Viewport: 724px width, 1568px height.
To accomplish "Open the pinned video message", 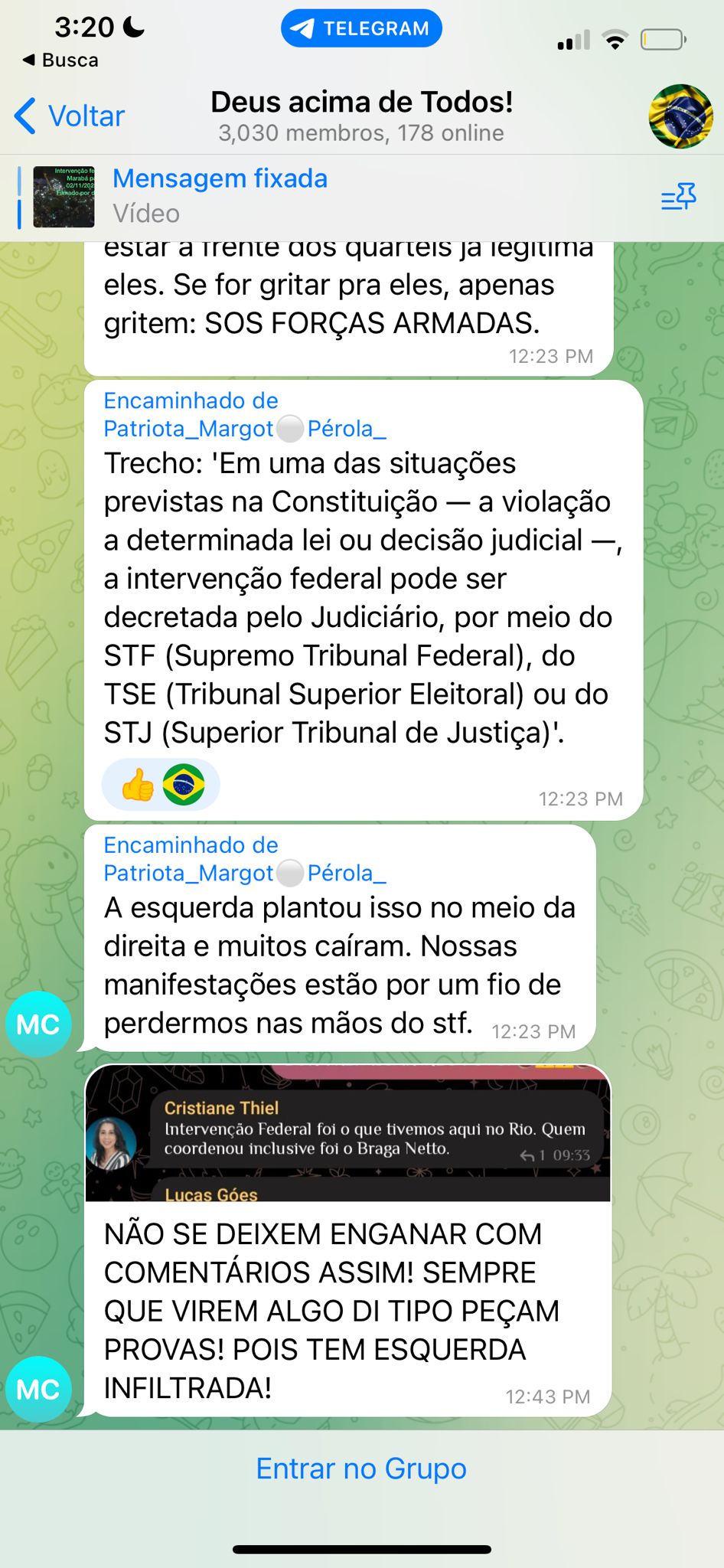I will (218, 196).
